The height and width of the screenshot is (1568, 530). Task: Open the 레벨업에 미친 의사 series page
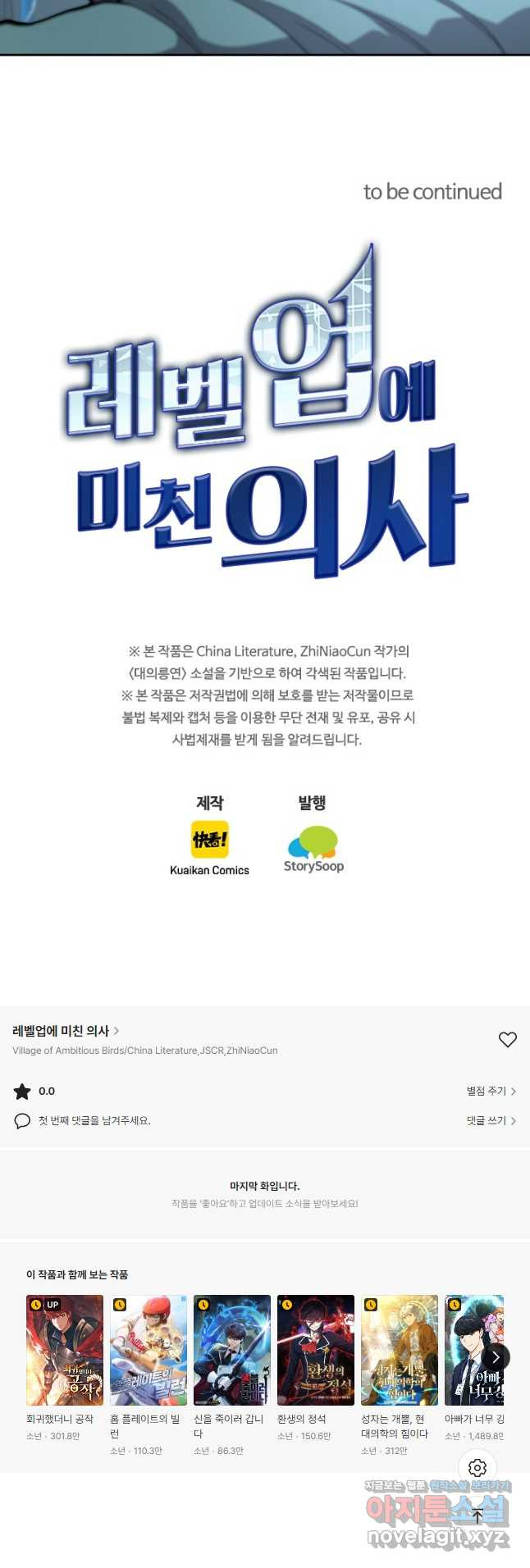point(66,1031)
